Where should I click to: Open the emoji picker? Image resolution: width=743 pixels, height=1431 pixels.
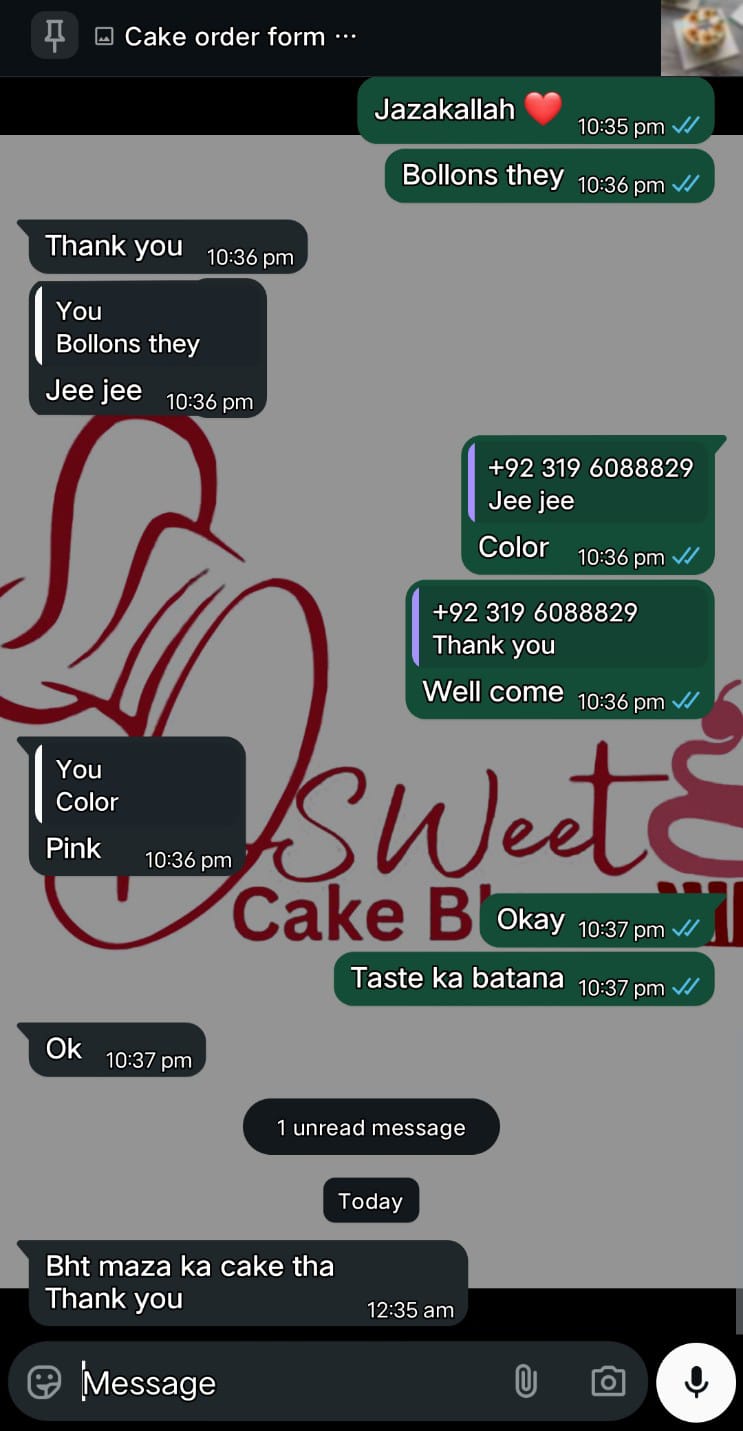point(42,1382)
